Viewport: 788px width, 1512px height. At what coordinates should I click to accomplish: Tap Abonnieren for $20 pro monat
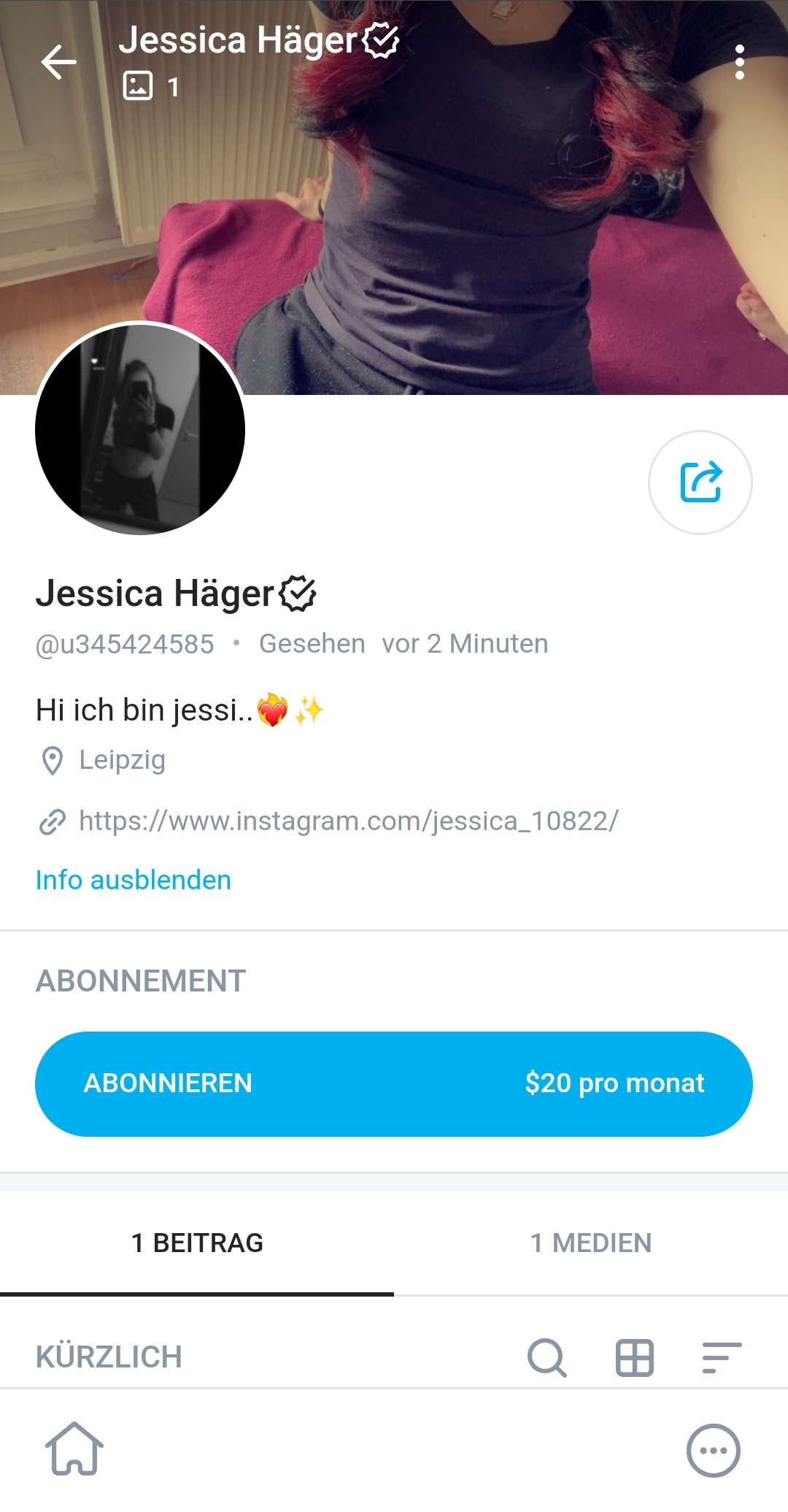point(394,1083)
